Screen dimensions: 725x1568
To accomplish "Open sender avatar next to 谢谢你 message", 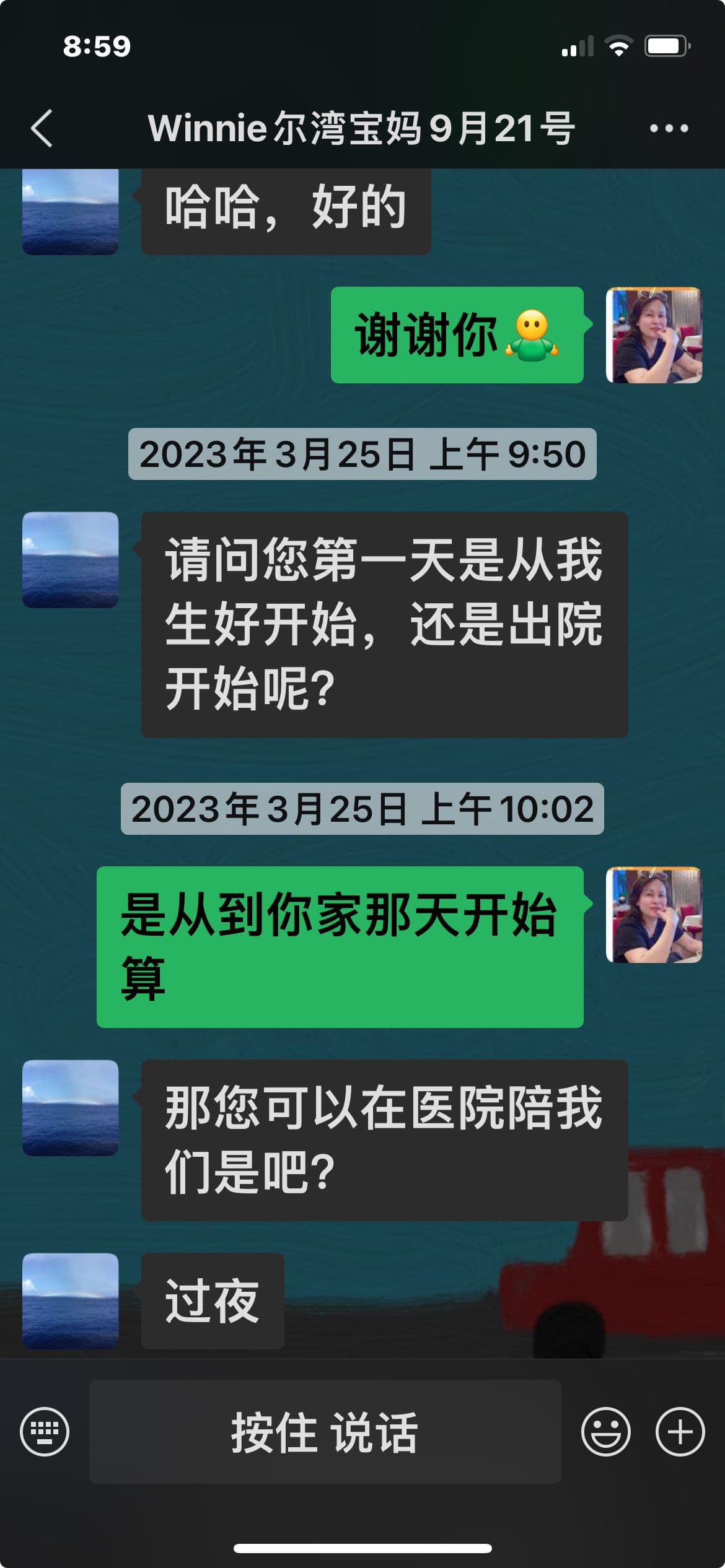I will (x=653, y=335).
